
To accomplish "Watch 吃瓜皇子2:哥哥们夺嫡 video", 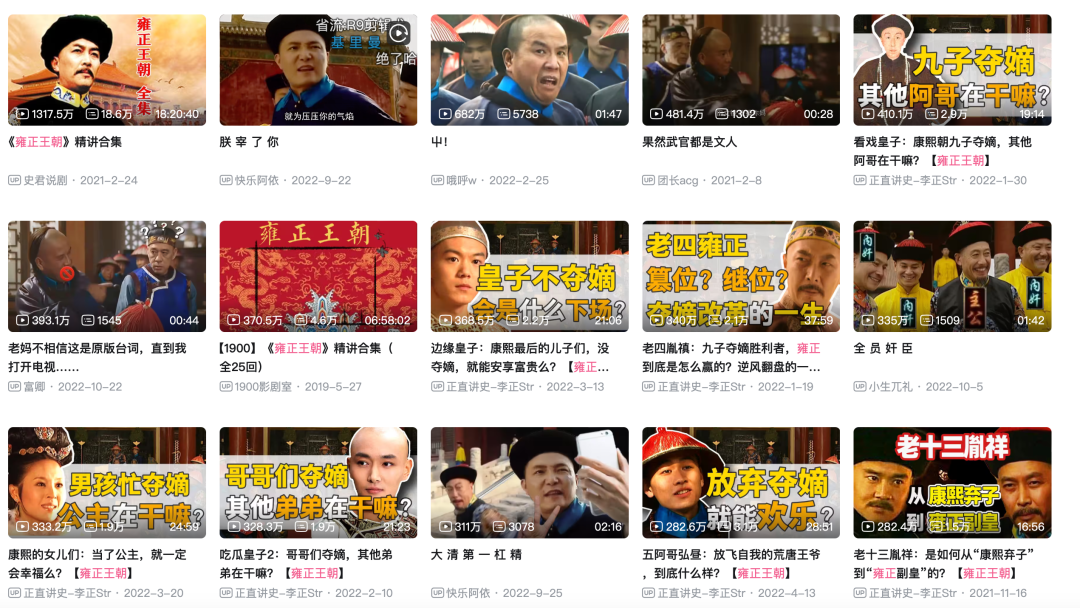I will (318, 482).
